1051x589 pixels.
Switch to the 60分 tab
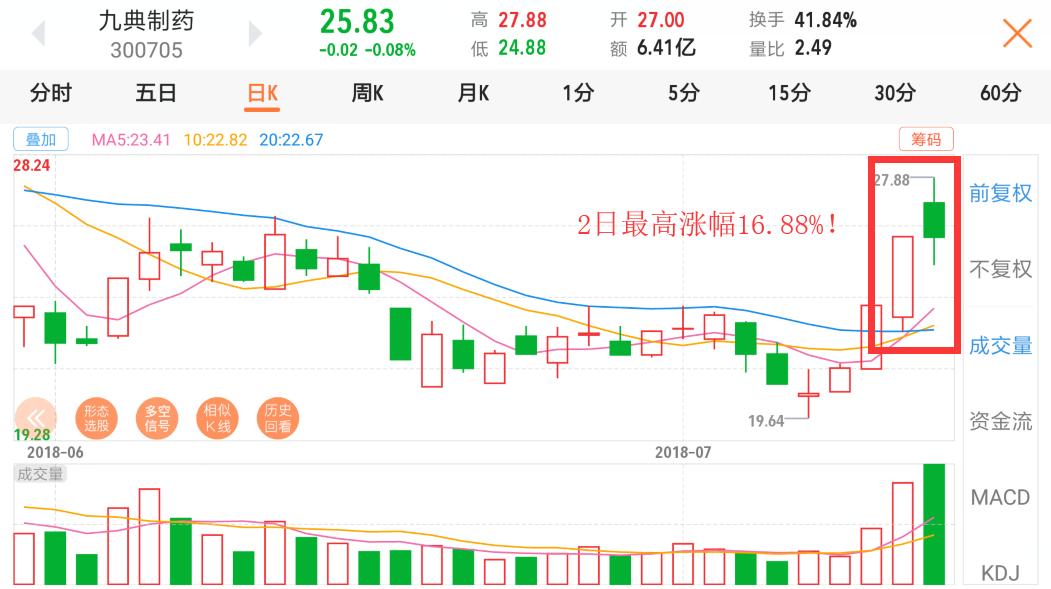(1000, 94)
